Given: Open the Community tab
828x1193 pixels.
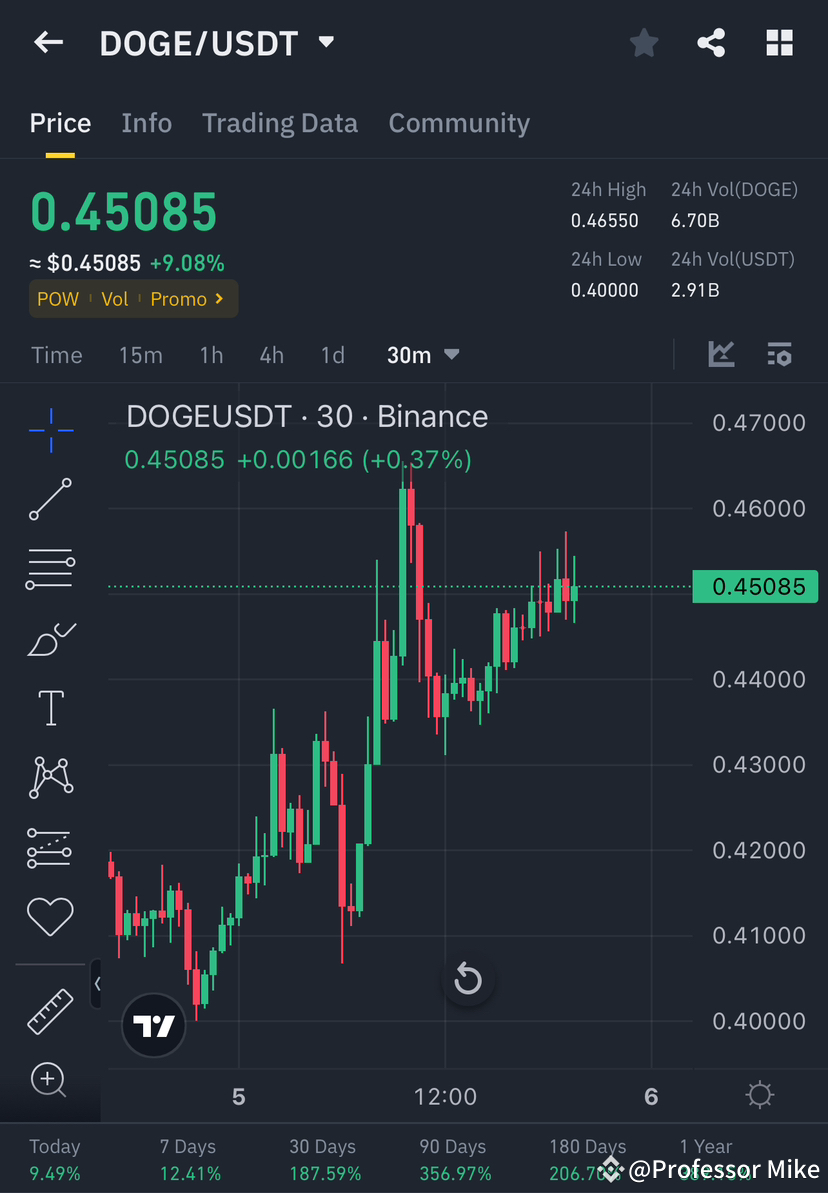Looking at the screenshot, I should [x=459, y=122].
